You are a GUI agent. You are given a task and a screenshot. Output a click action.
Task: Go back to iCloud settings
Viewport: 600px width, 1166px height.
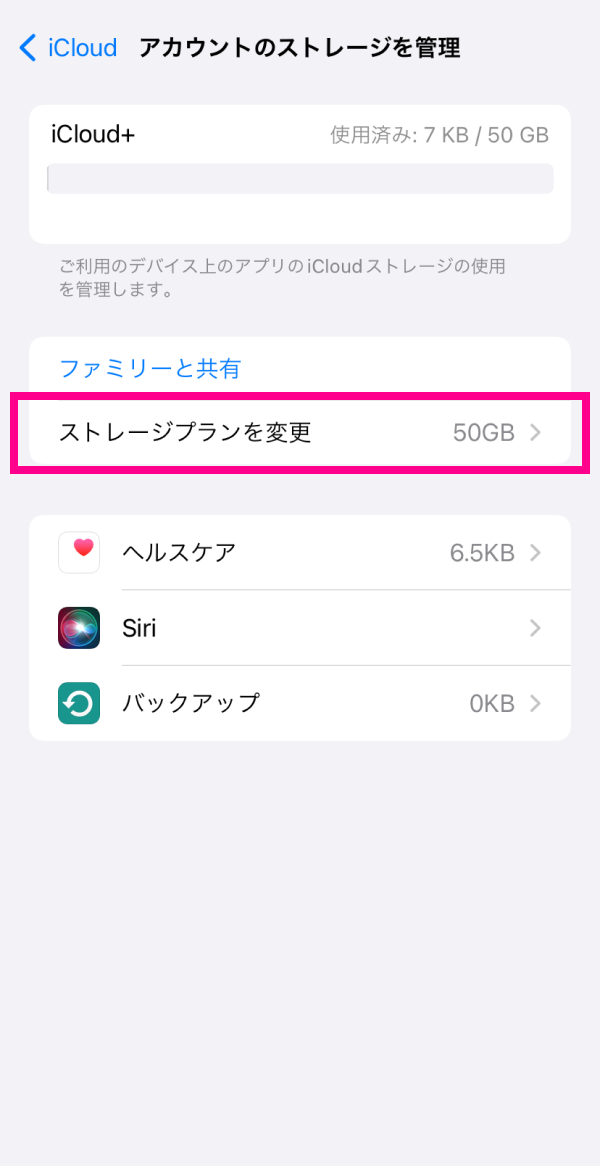[x=68, y=48]
